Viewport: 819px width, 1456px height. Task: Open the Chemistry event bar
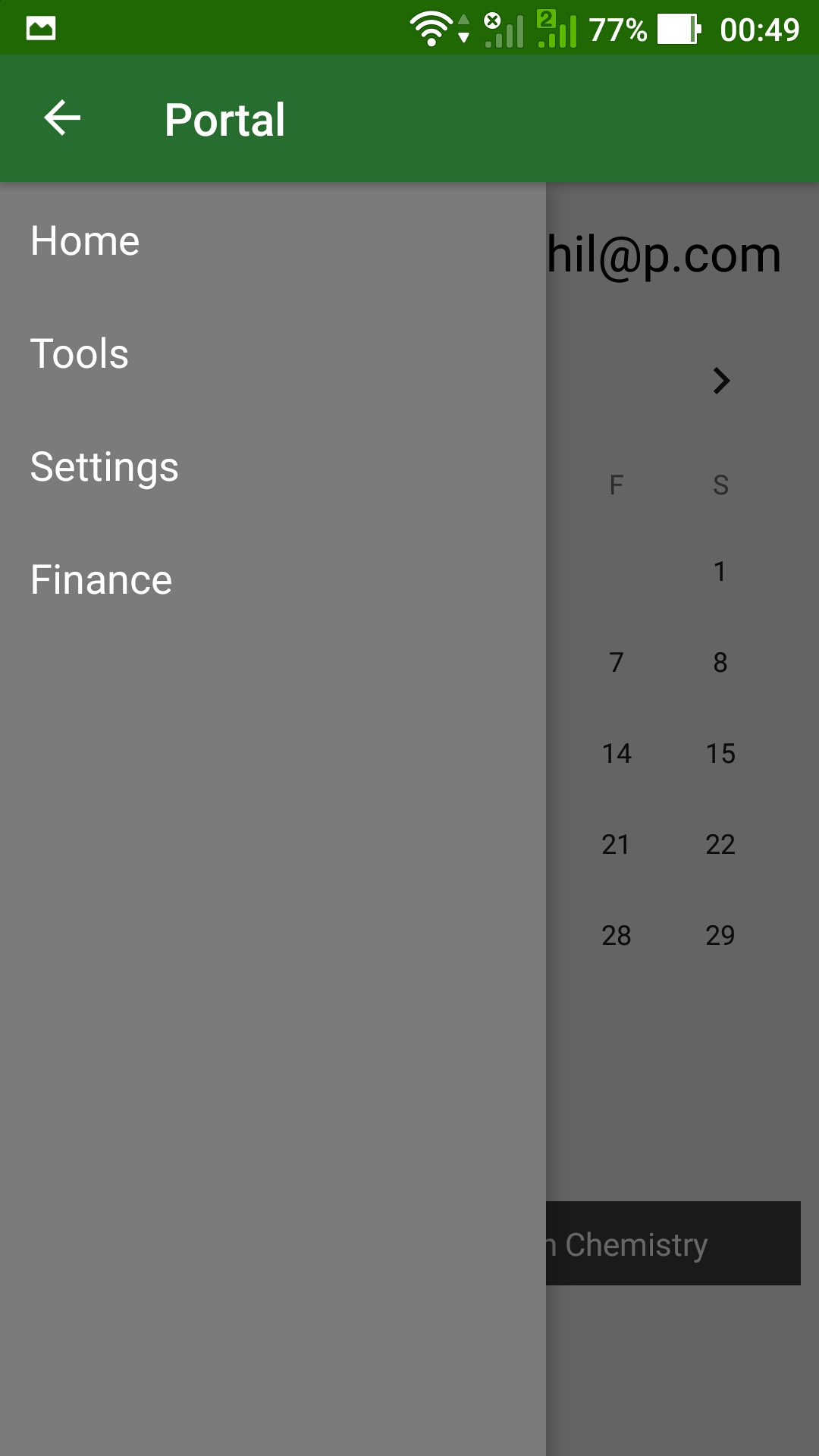tap(673, 1244)
